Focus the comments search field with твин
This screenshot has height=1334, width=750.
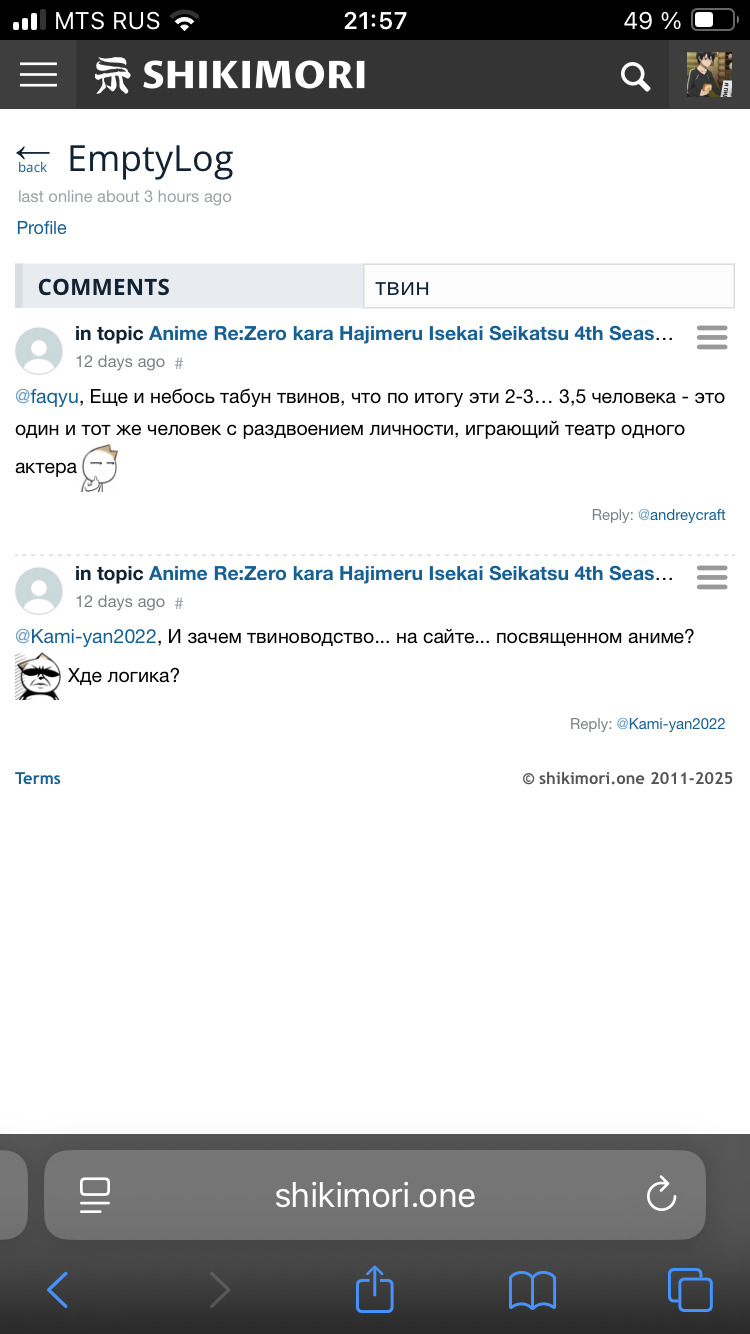pos(548,287)
